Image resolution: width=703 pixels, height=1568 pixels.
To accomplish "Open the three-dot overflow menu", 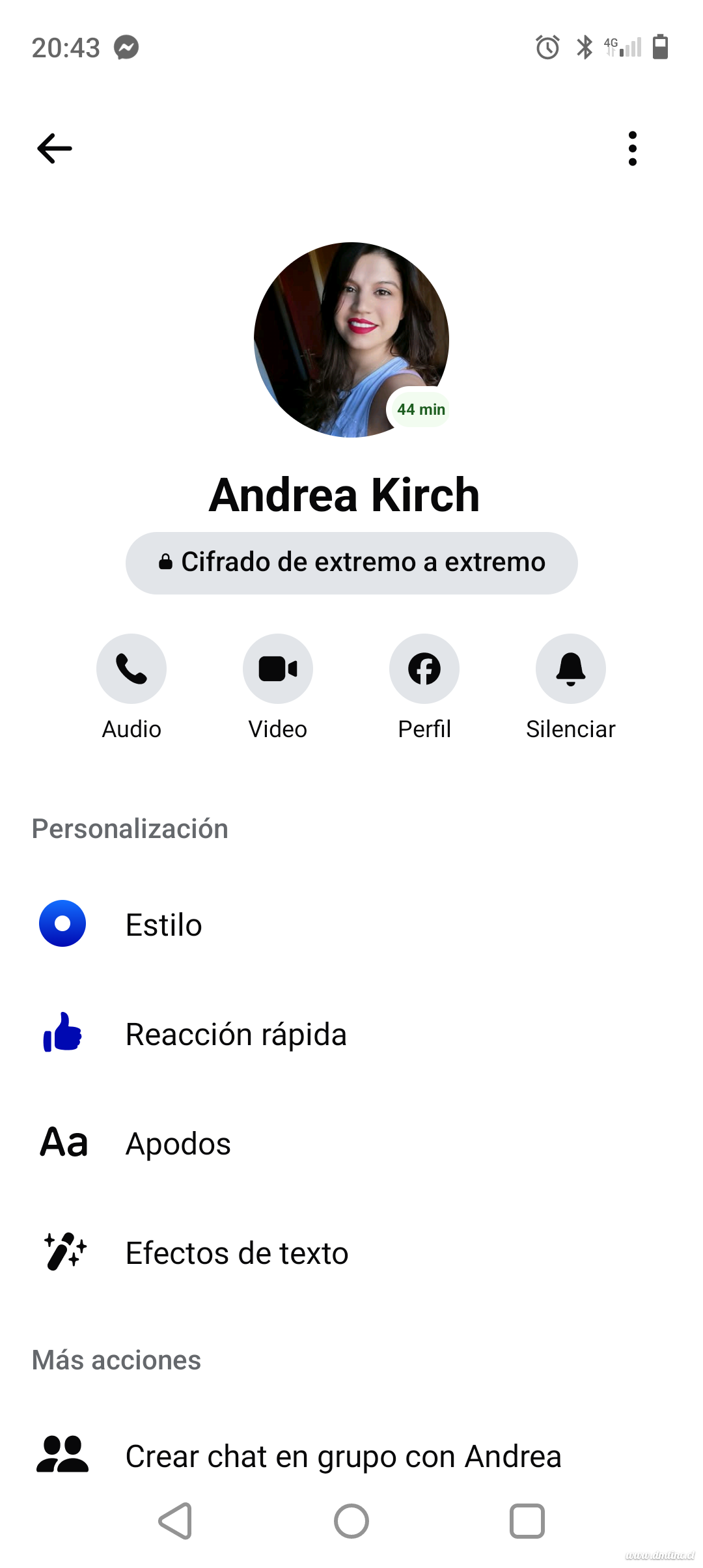I will 632,148.
